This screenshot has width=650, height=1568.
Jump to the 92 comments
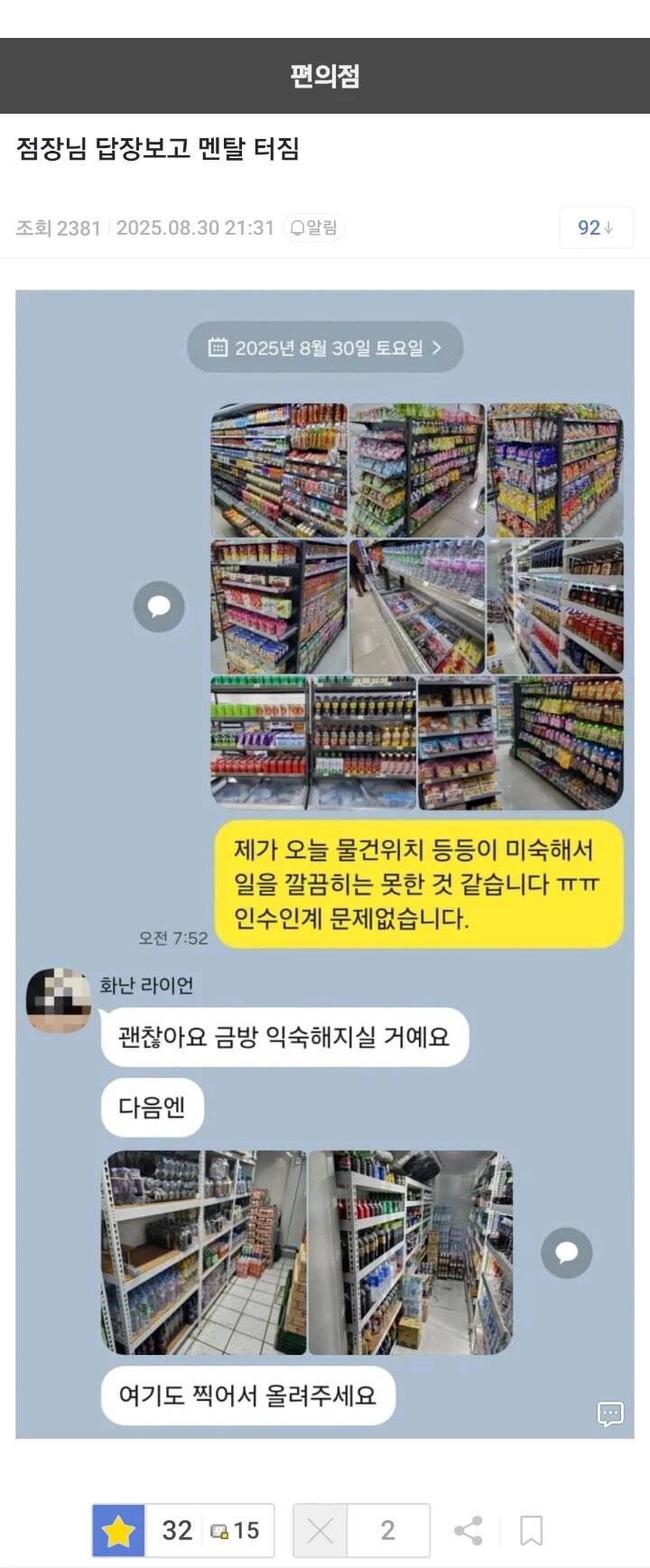coord(595,227)
